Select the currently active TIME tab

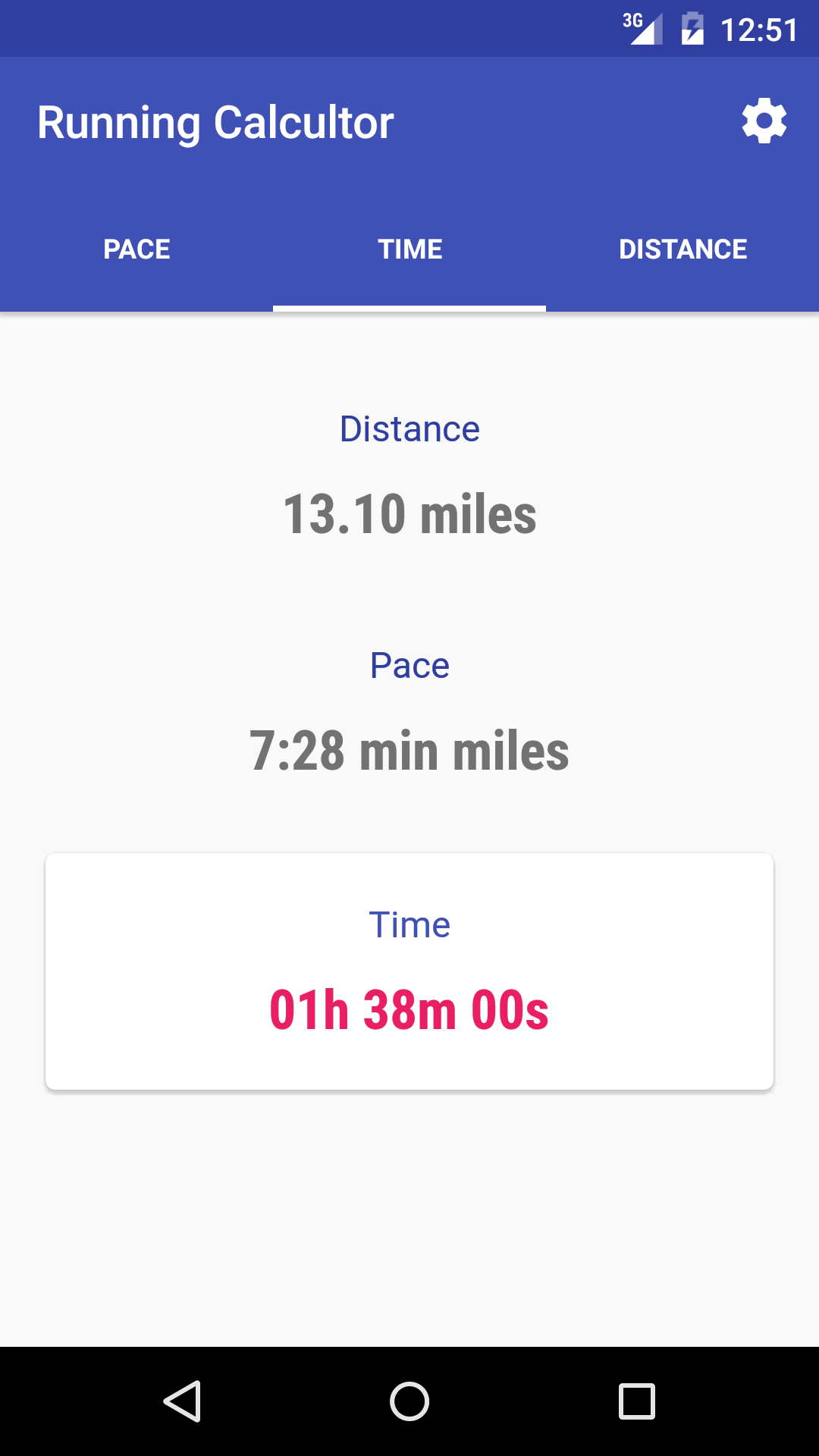pos(409,249)
